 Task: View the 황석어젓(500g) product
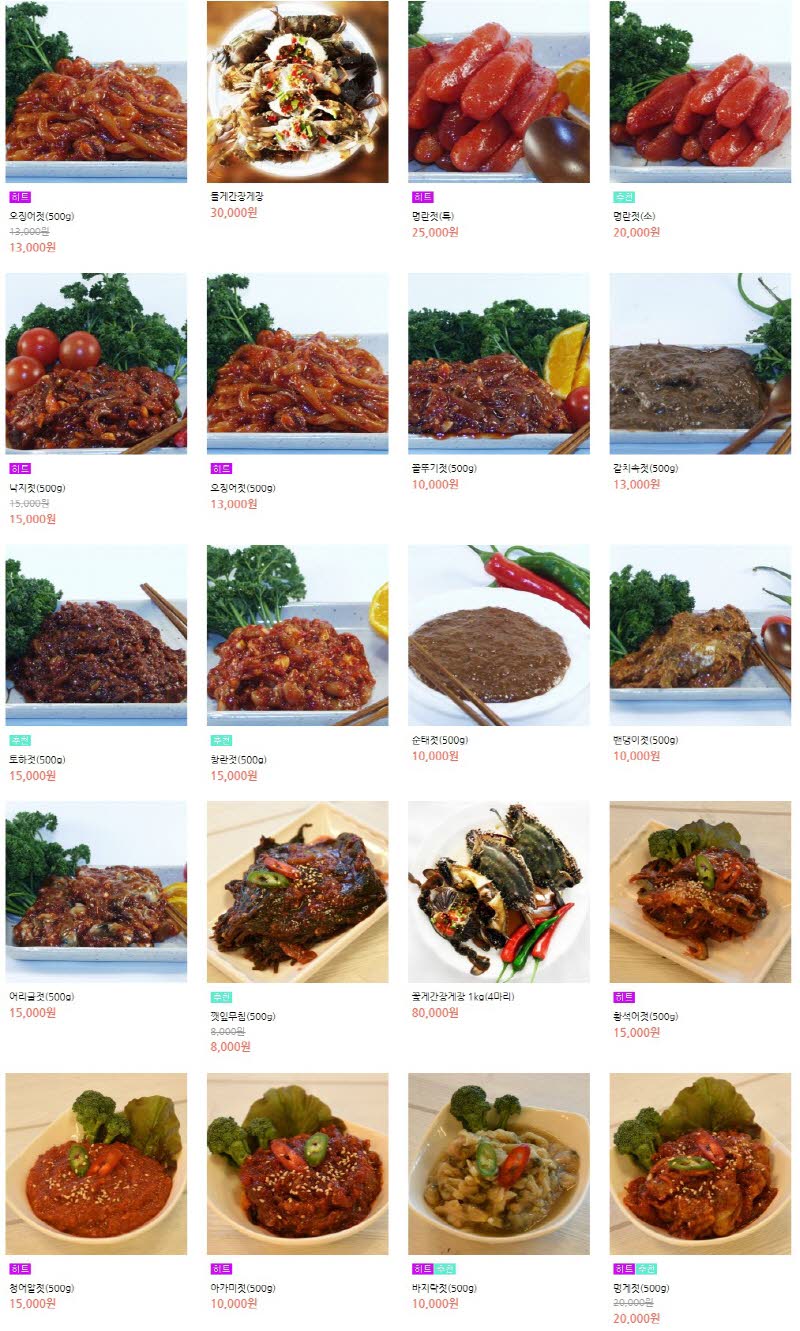[699, 892]
